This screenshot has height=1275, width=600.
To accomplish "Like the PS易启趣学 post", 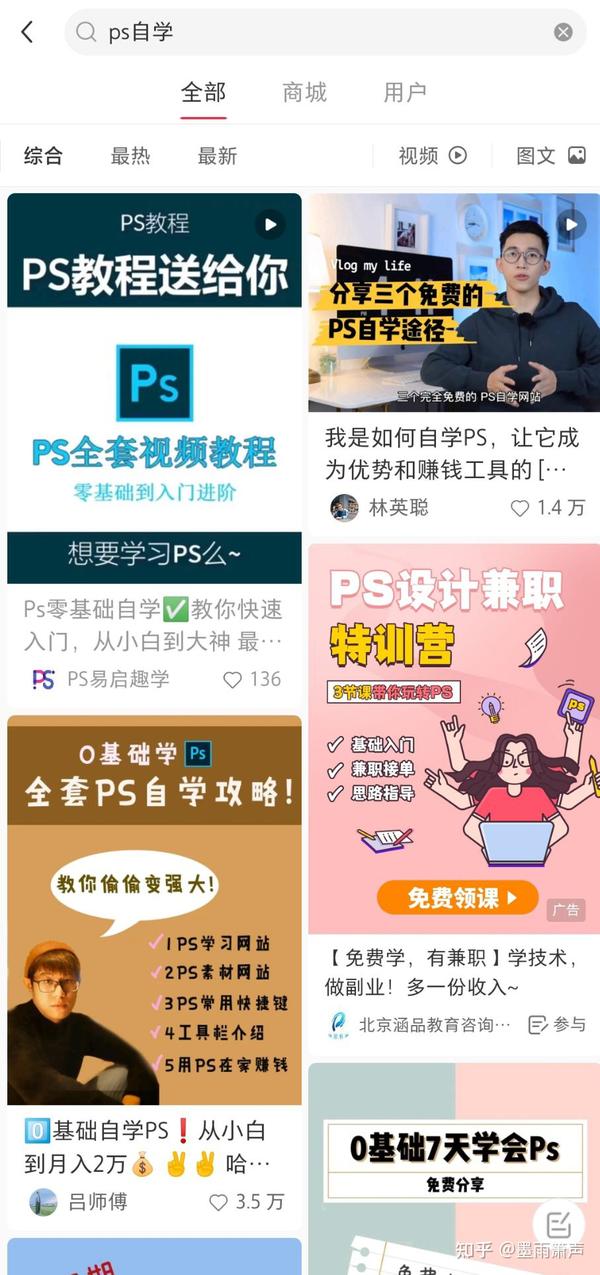I will pos(251,679).
